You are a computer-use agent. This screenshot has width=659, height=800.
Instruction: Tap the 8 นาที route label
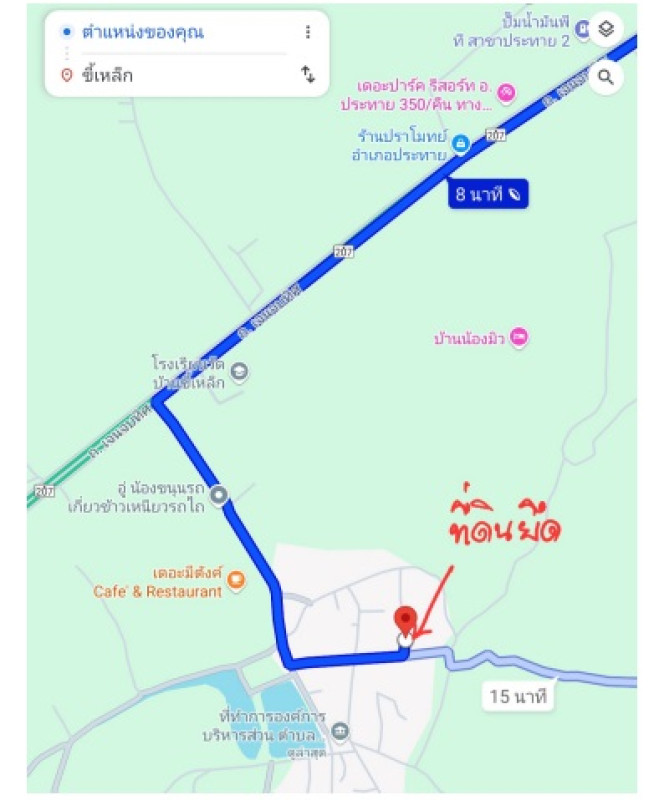(x=487, y=195)
